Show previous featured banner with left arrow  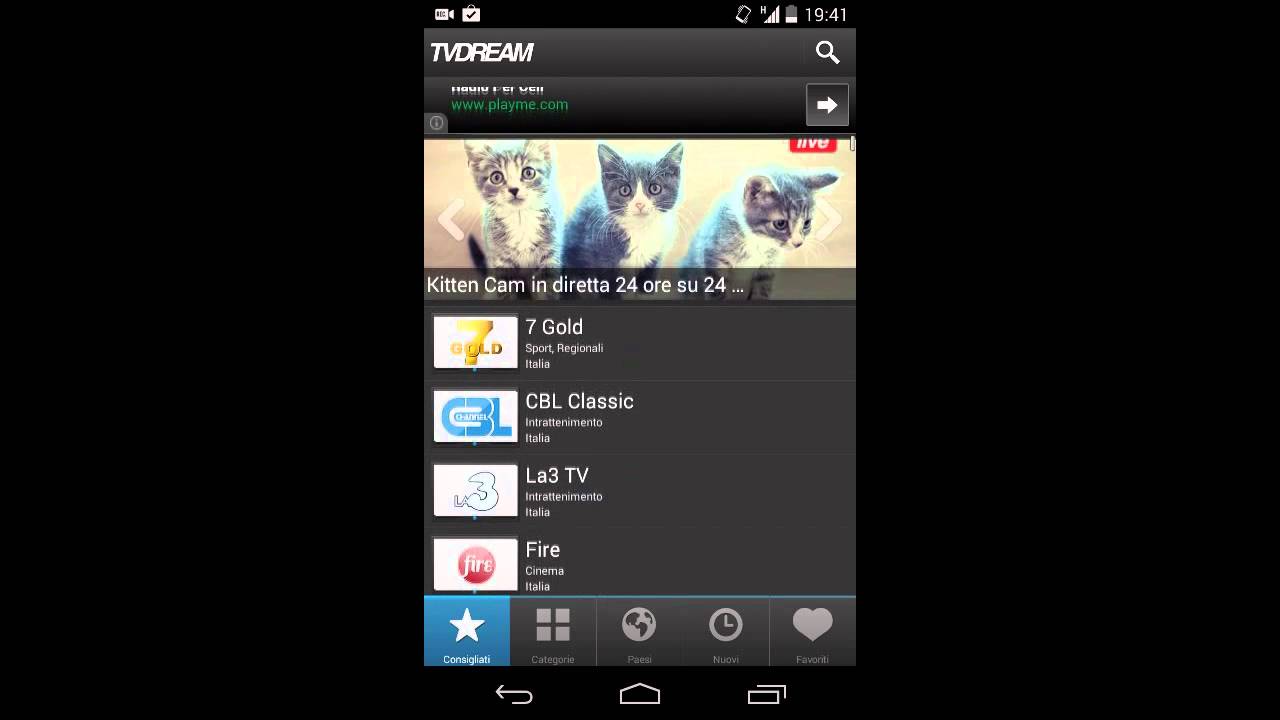coord(451,219)
